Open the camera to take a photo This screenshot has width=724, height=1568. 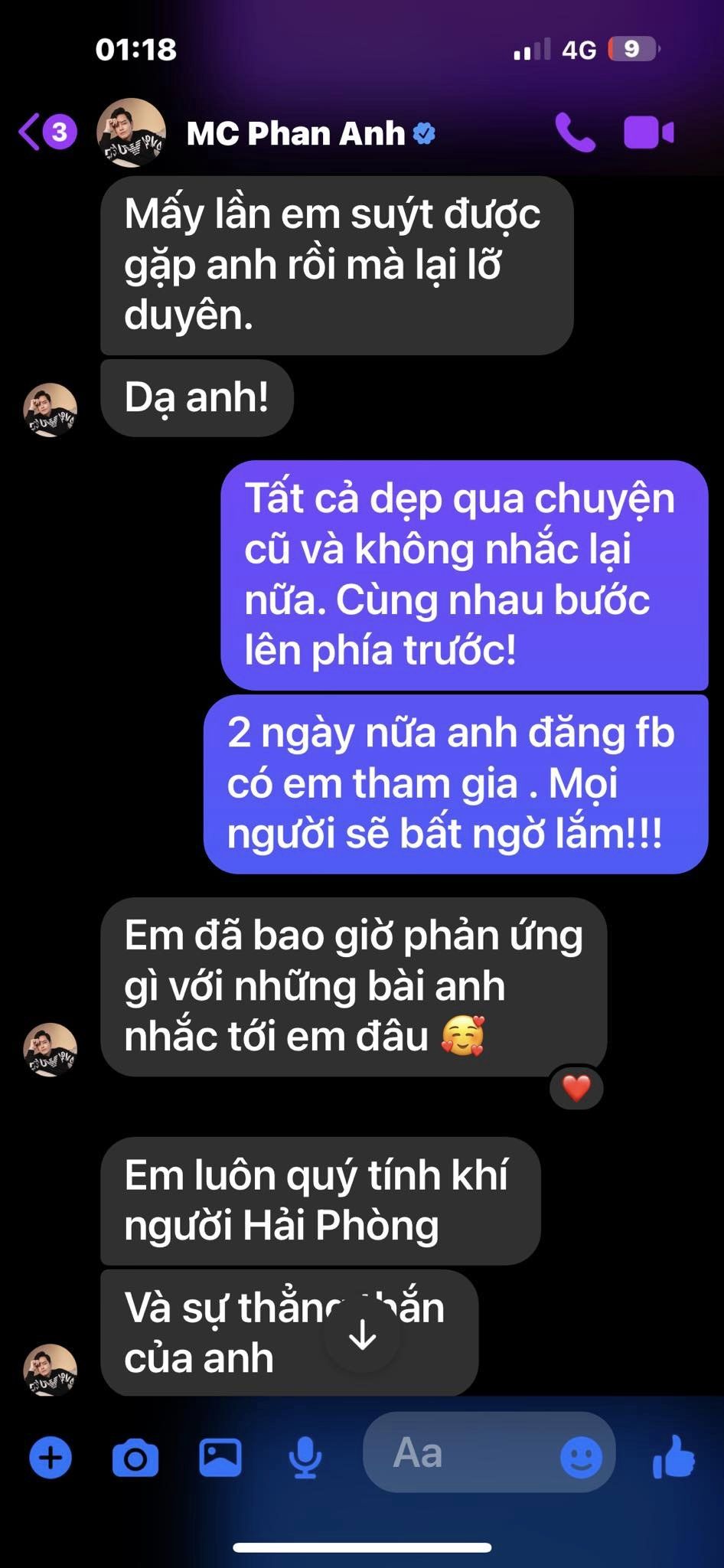click(135, 1459)
